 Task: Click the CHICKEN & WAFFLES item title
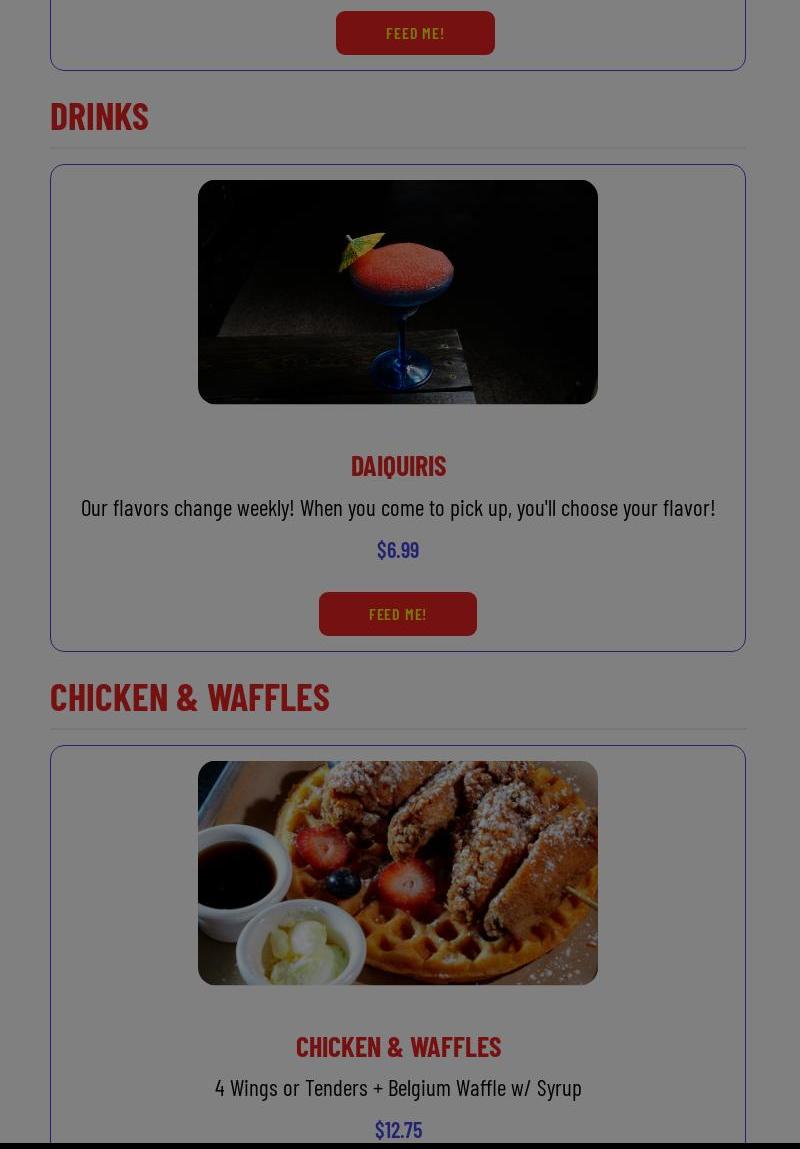(x=398, y=1046)
